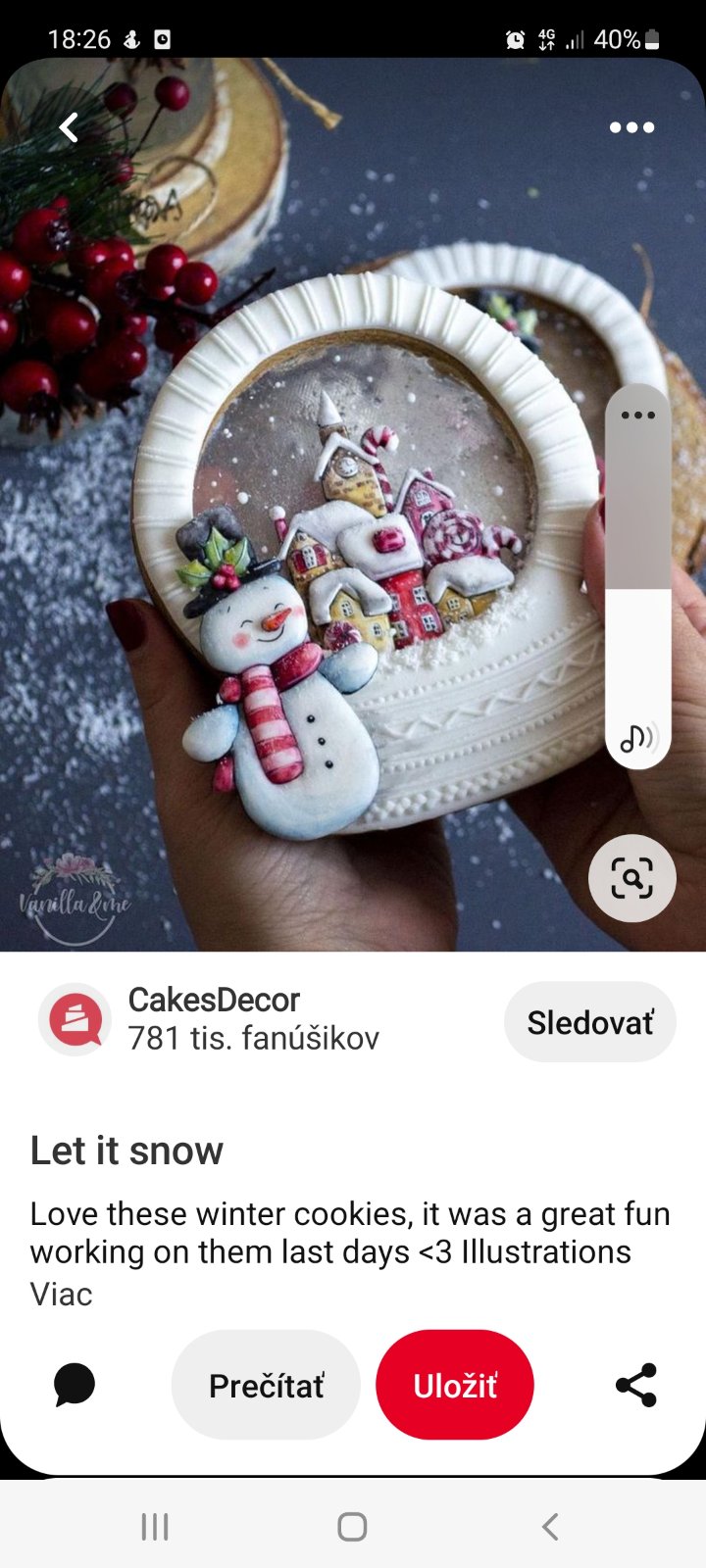Screen dimensions: 706x1568
Task: Open visual search lens on the image
Action: (x=631, y=878)
